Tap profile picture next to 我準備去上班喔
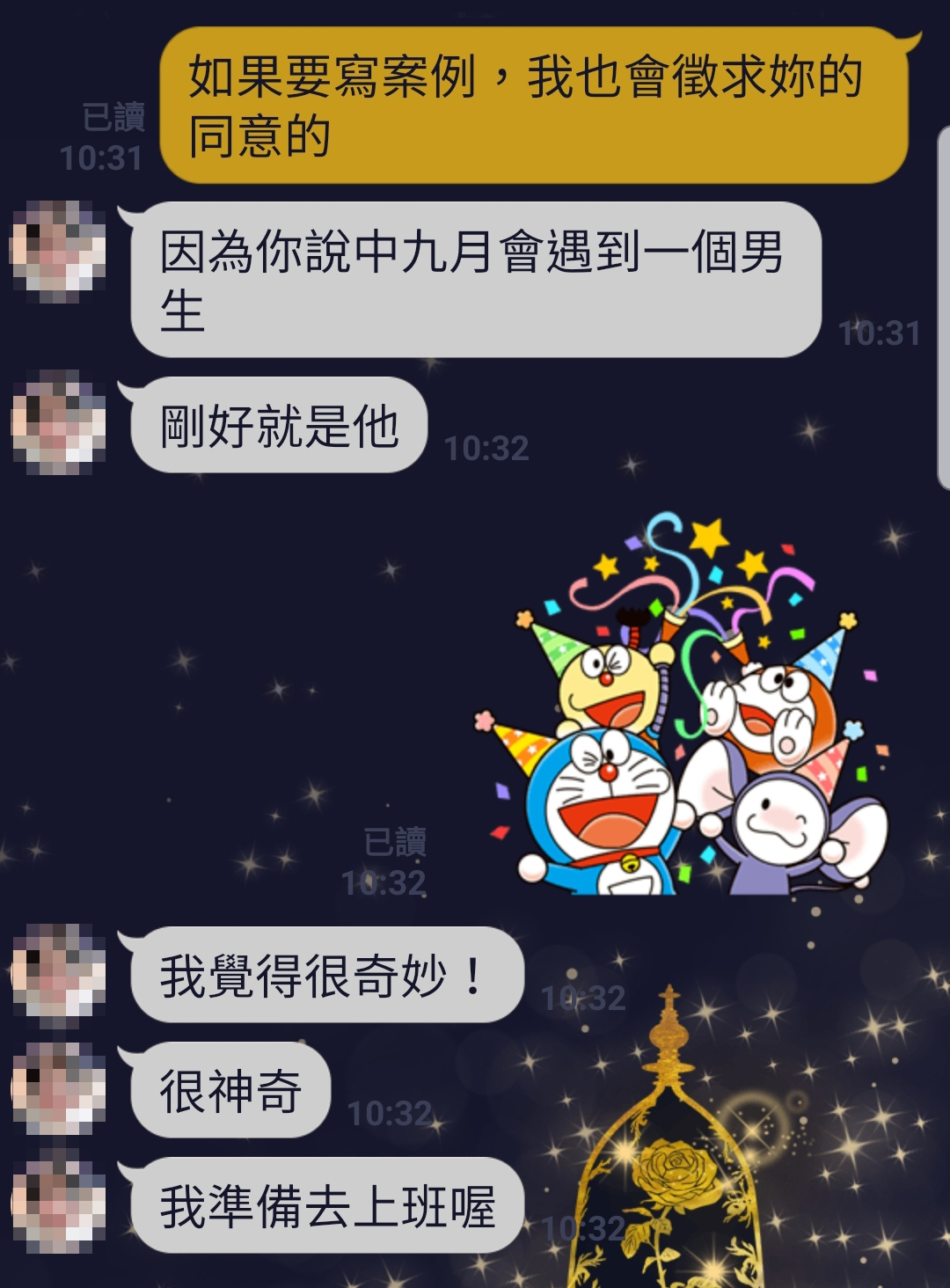 [x=58, y=1203]
